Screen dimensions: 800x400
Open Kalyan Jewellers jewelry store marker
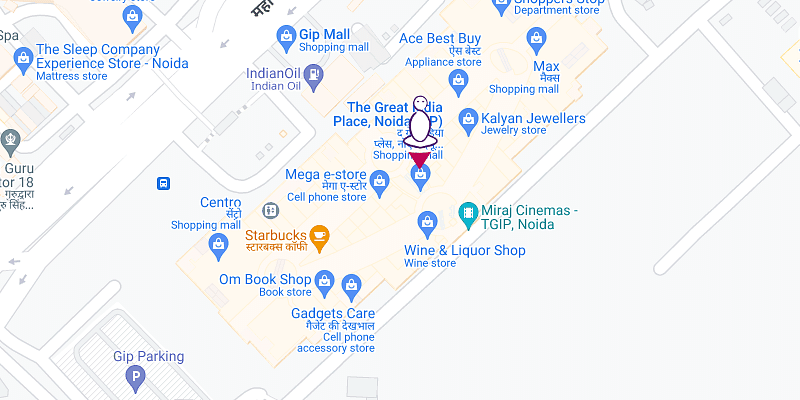tap(467, 121)
